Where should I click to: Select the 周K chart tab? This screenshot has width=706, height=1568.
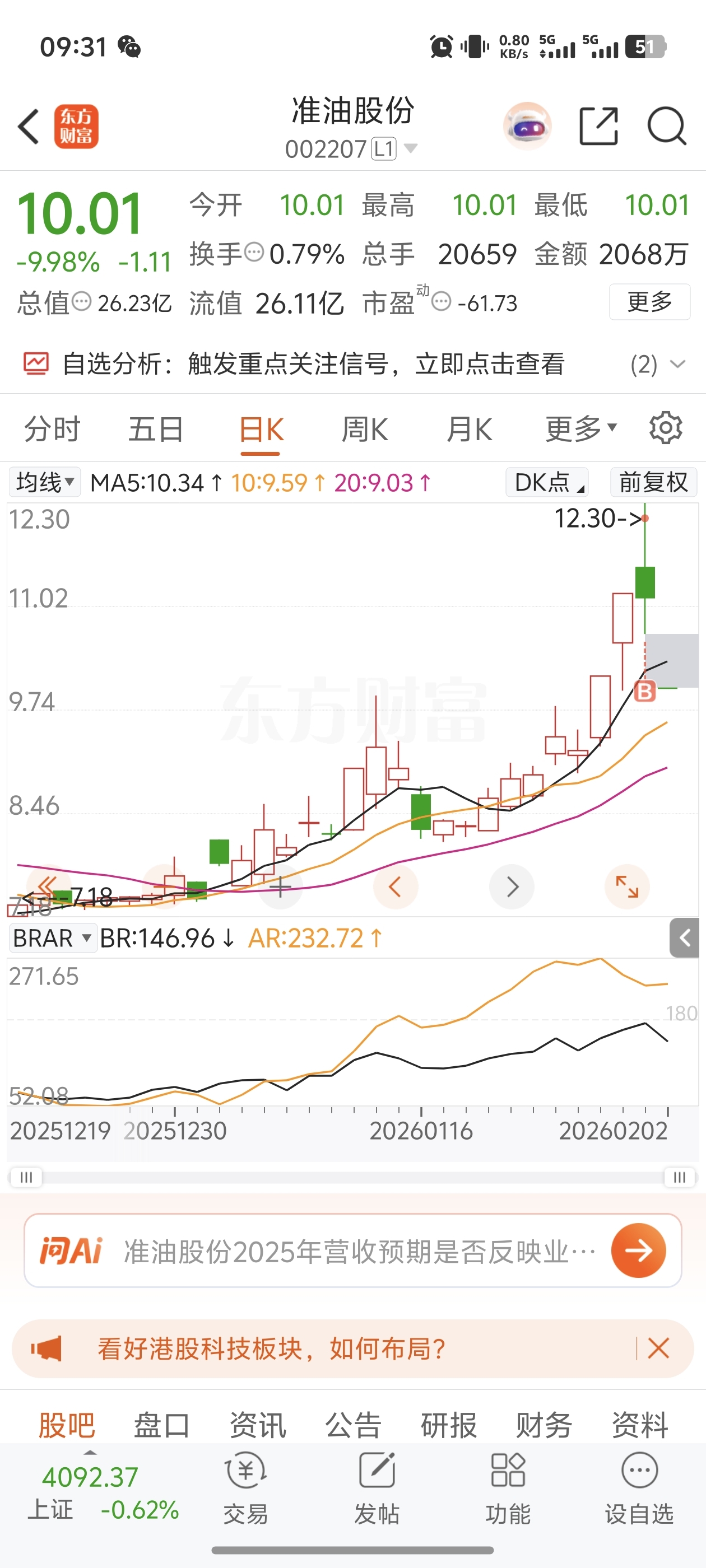tap(364, 430)
